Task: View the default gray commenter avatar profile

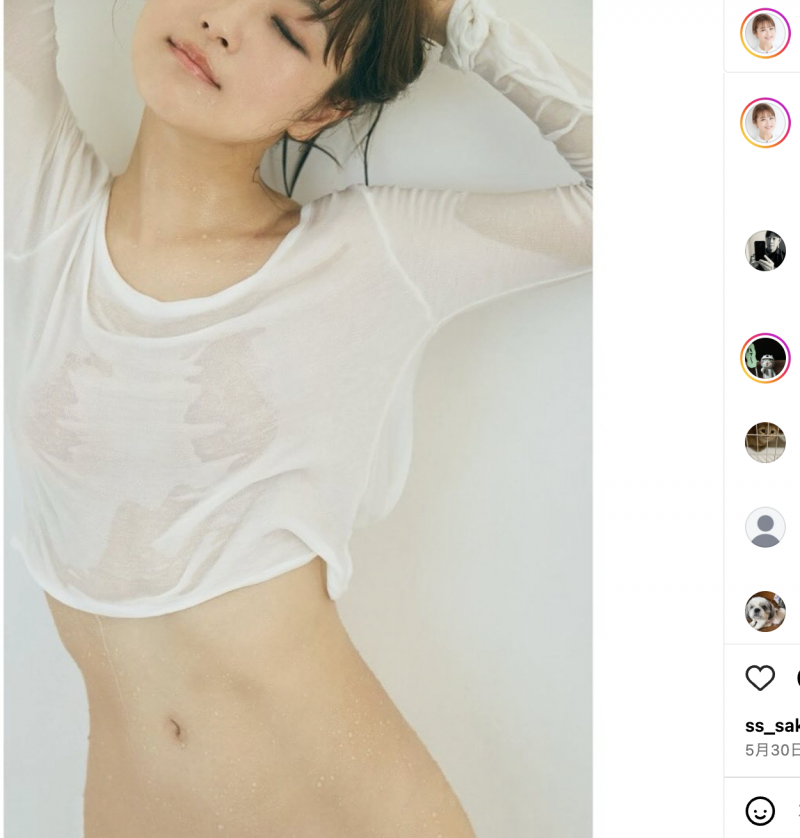Action: [x=765, y=527]
